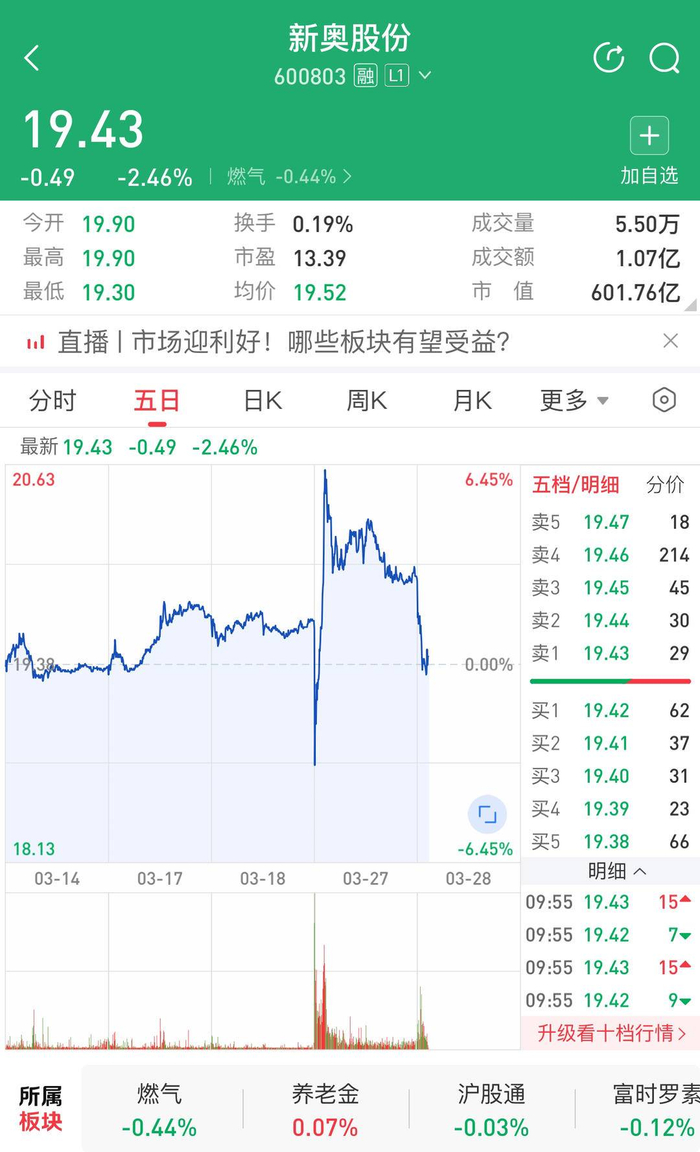Image resolution: width=700 pixels, height=1152 pixels.
Task: Open the 养老金 sector card
Action: 325,1109
